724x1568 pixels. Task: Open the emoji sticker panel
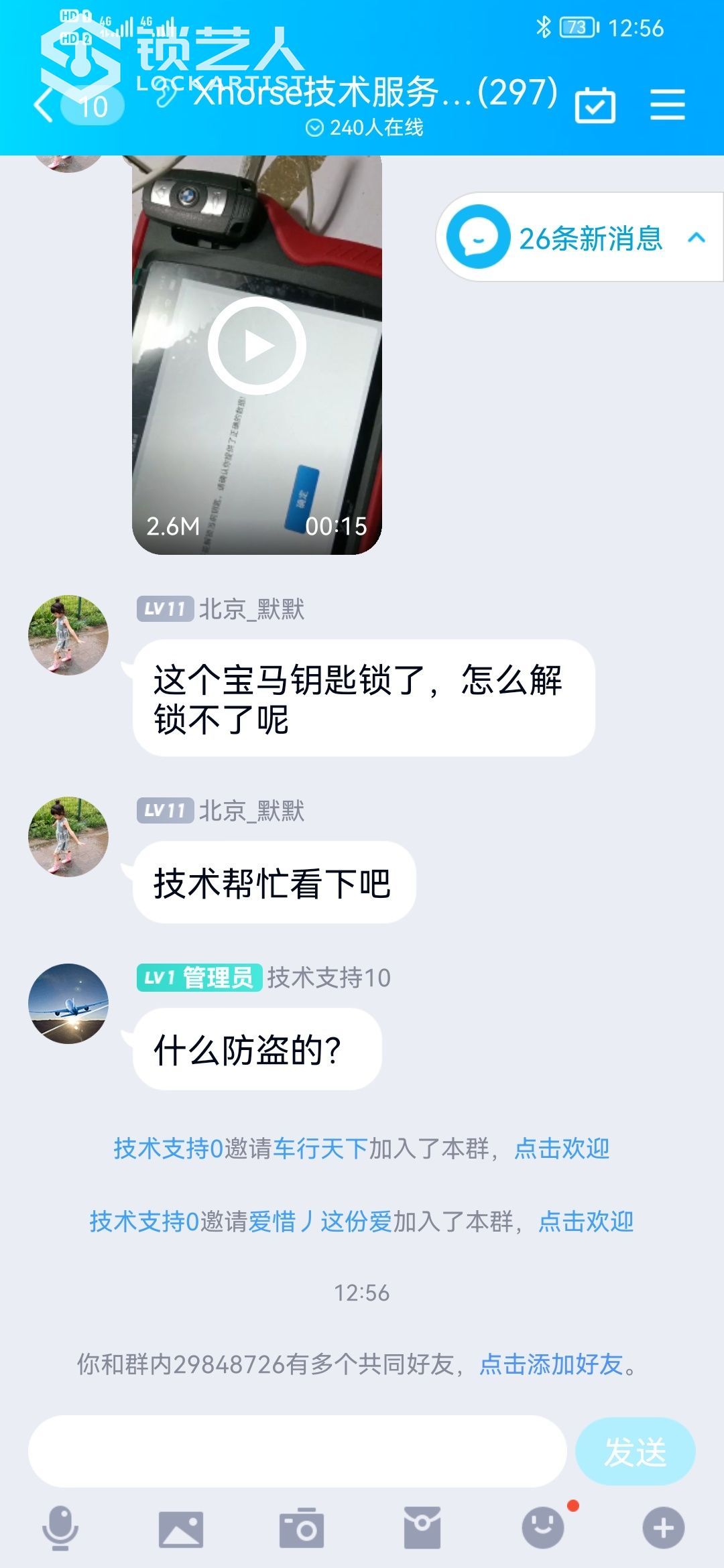[x=543, y=1528]
